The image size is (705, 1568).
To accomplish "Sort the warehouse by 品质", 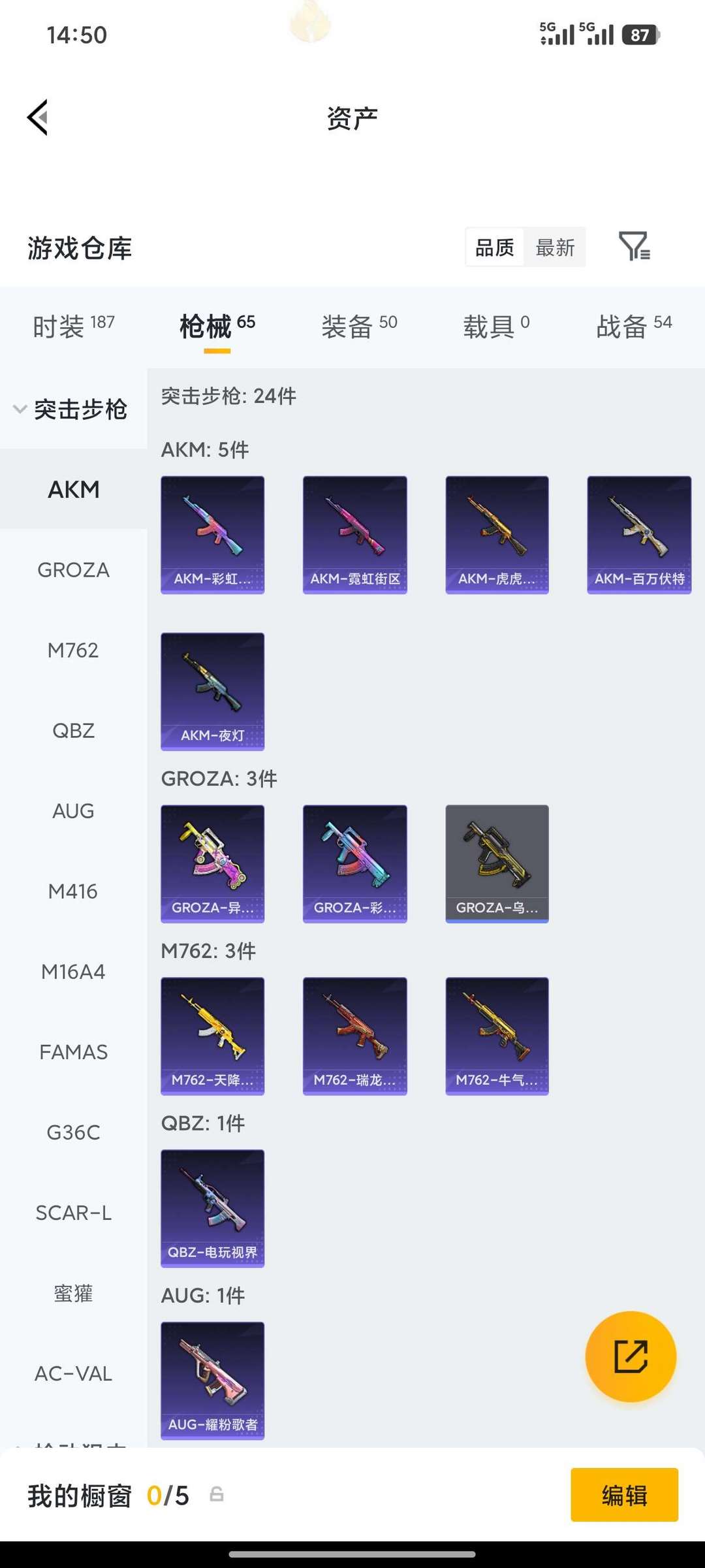I will (x=495, y=248).
